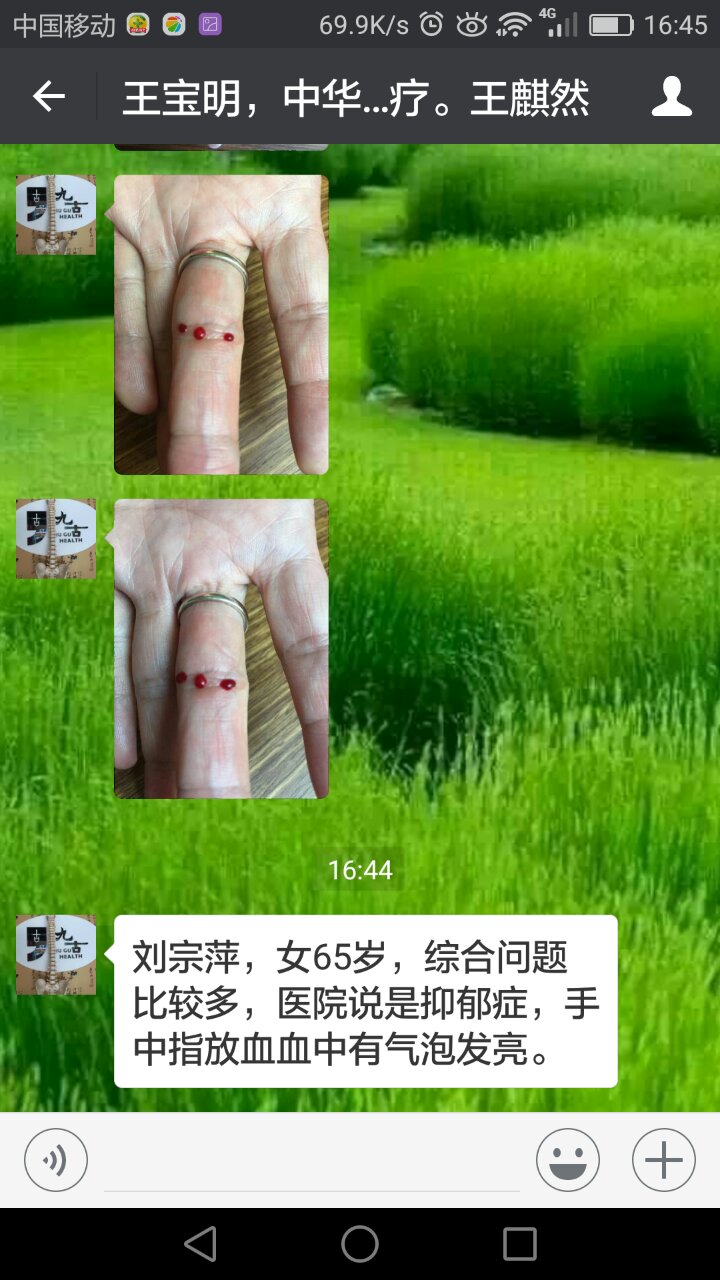Image resolution: width=720 pixels, height=1280 pixels.
Task: Open the second finger photo below
Action: (221, 648)
